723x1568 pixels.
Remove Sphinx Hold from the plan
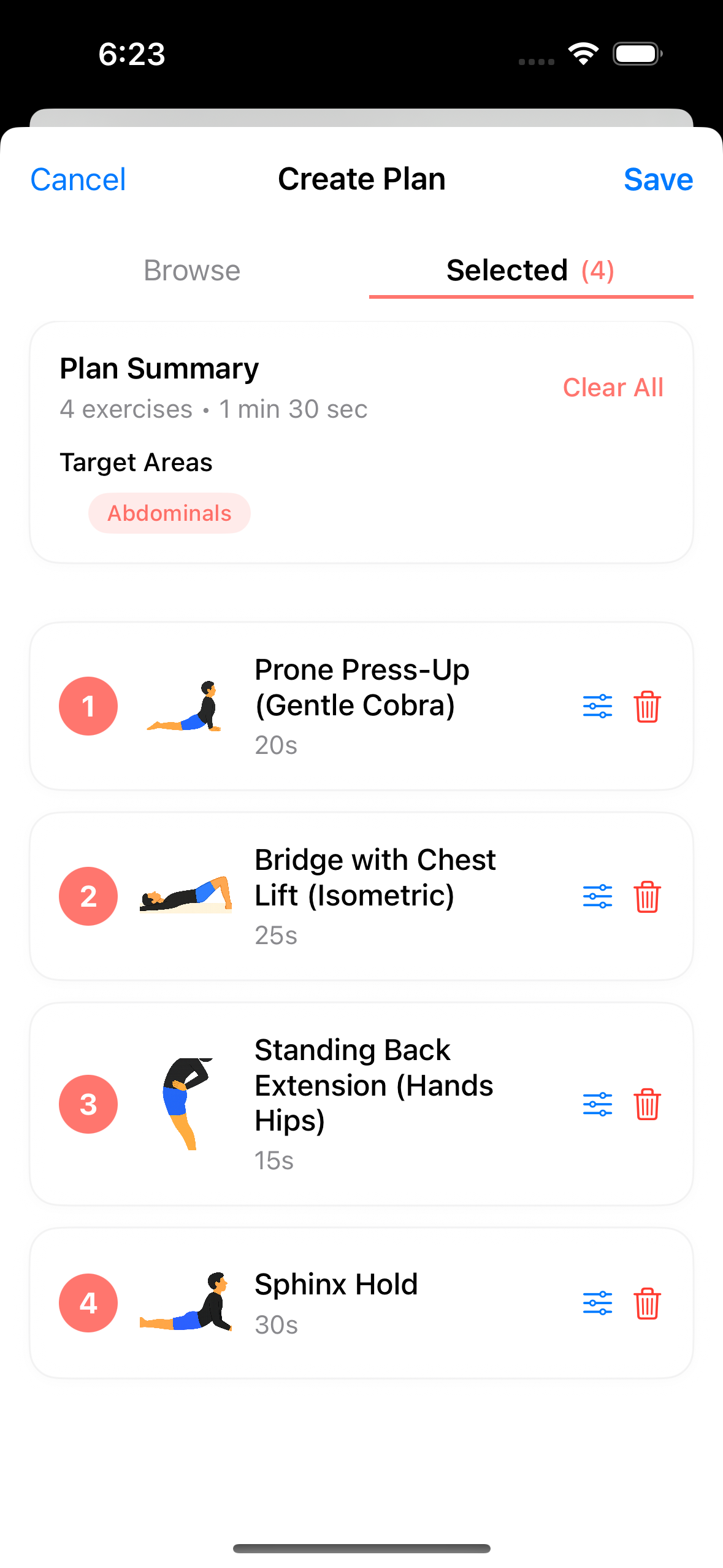pyautogui.click(x=647, y=1303)
